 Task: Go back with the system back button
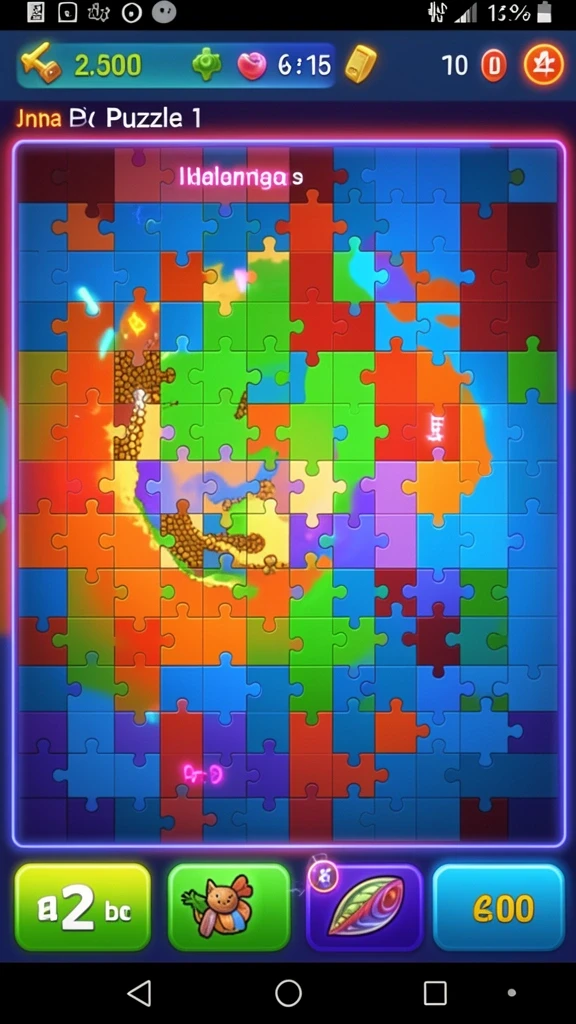(x=139, y=993)
